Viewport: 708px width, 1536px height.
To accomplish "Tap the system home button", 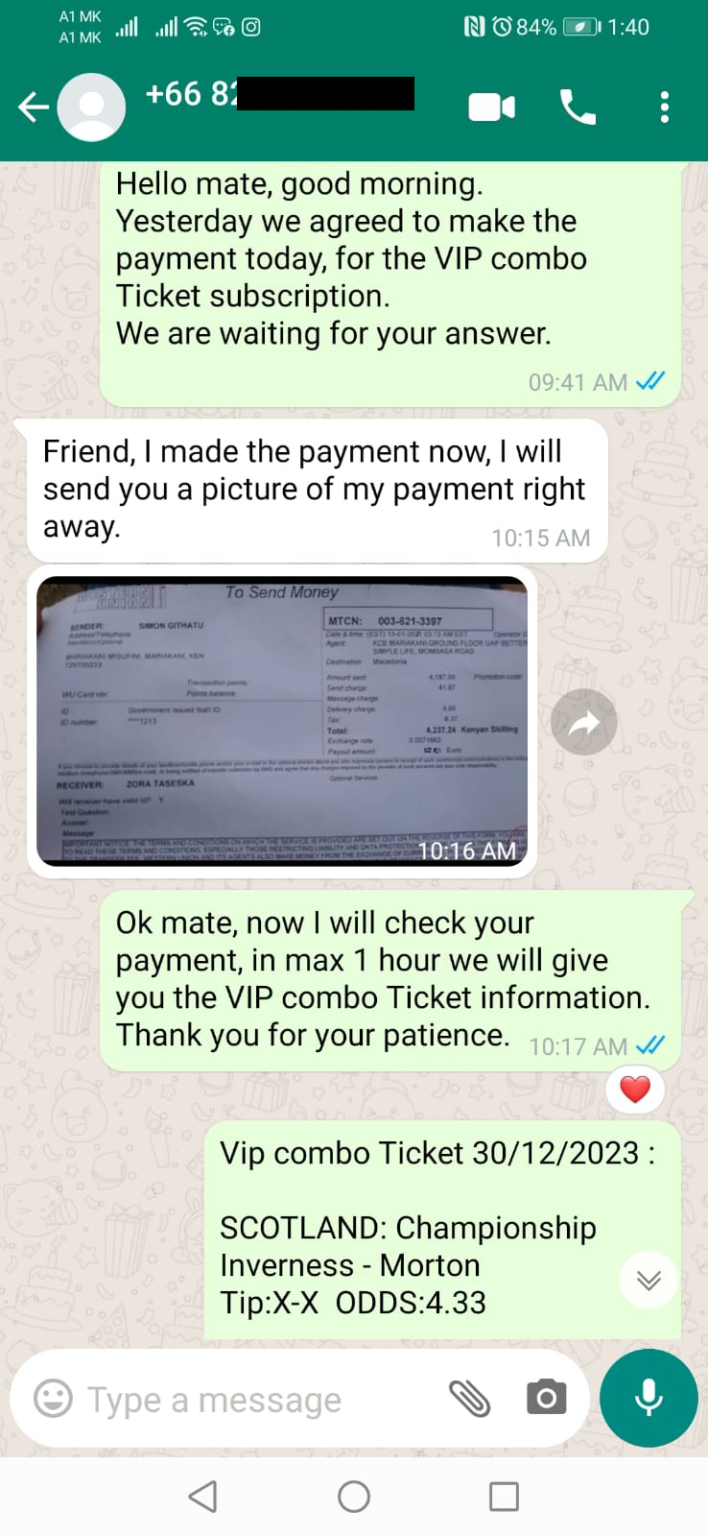I will click(354, 1496).
